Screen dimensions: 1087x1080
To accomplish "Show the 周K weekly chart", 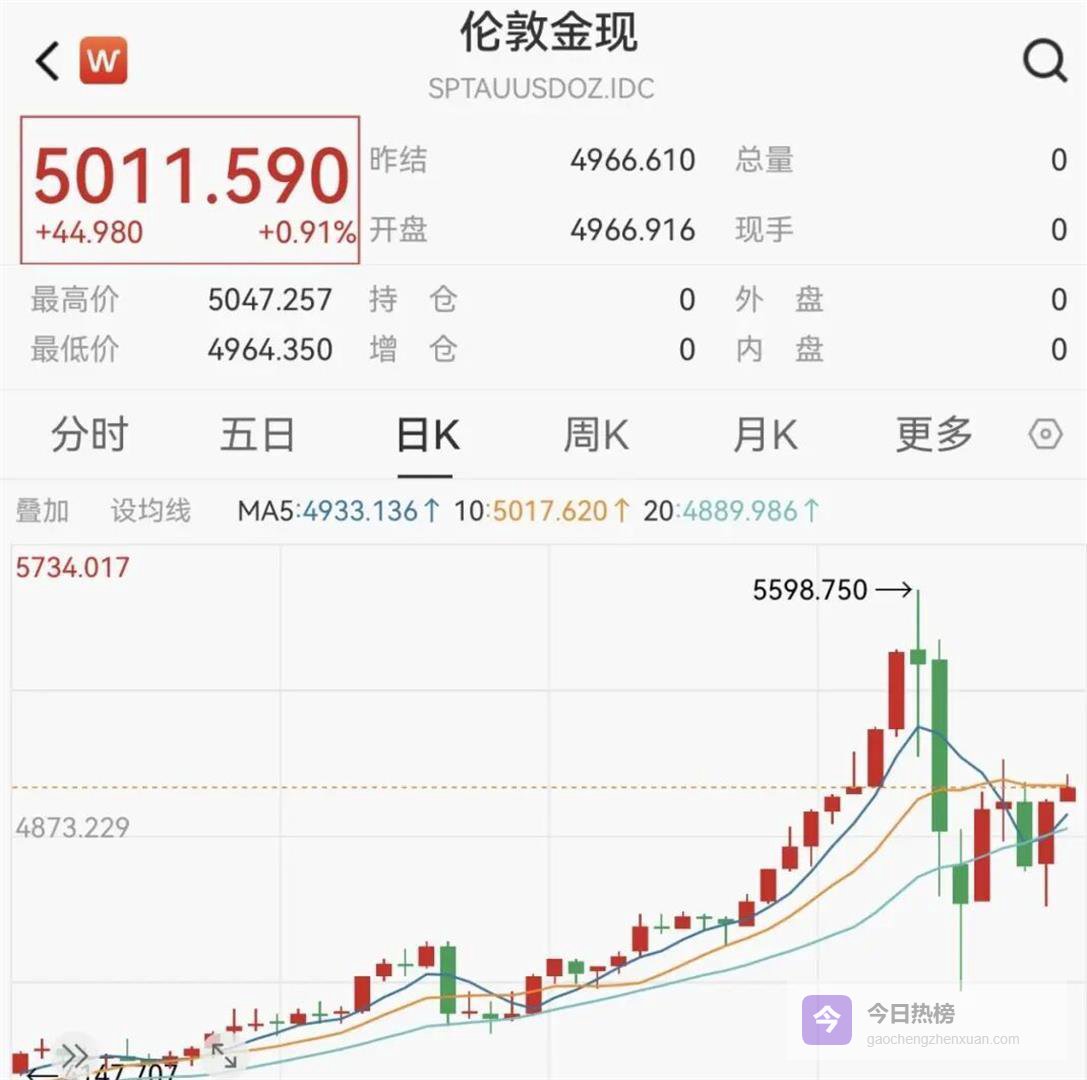I will coord(596,436).
